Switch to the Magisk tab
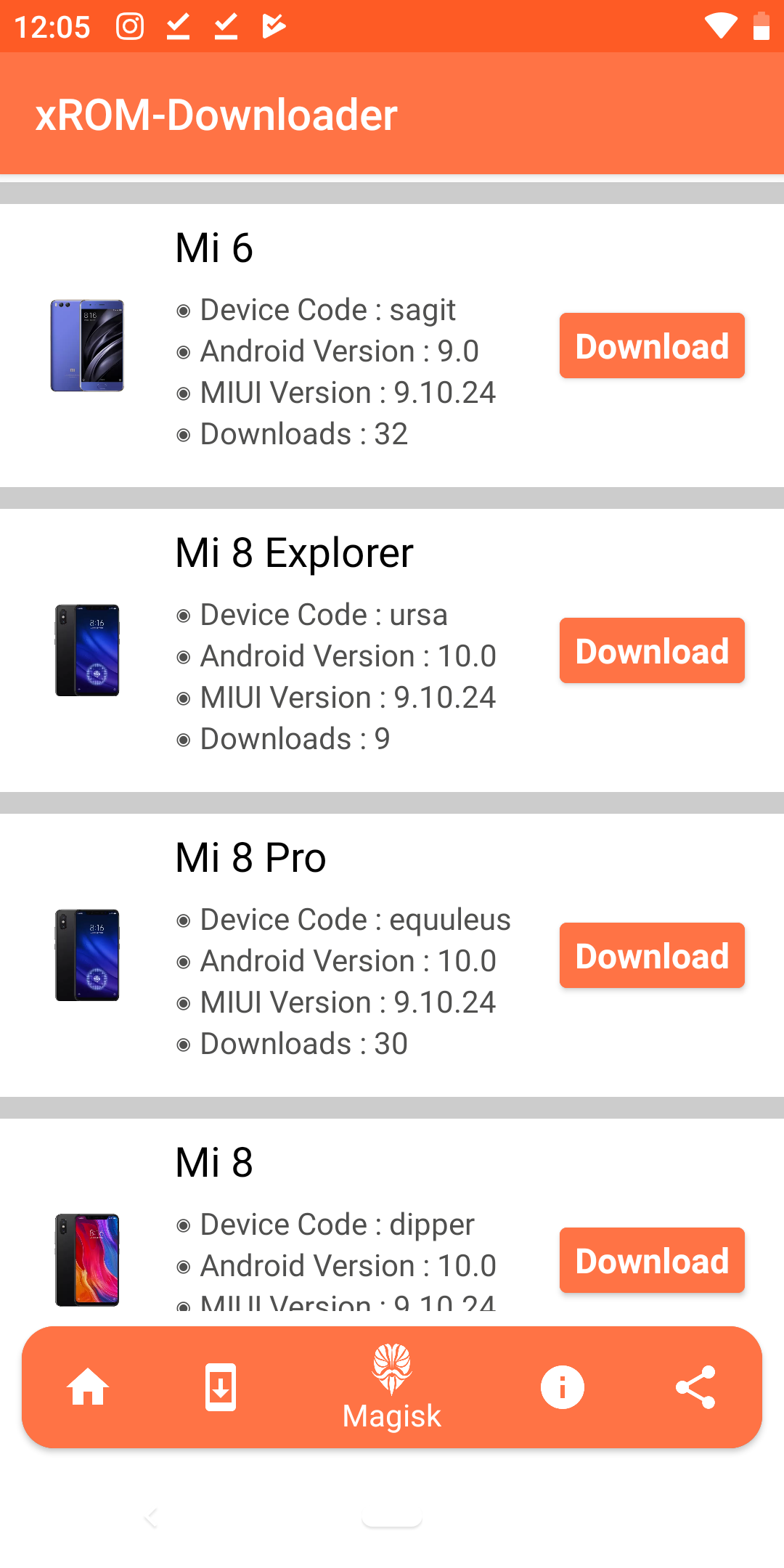 click(392, 1387)
